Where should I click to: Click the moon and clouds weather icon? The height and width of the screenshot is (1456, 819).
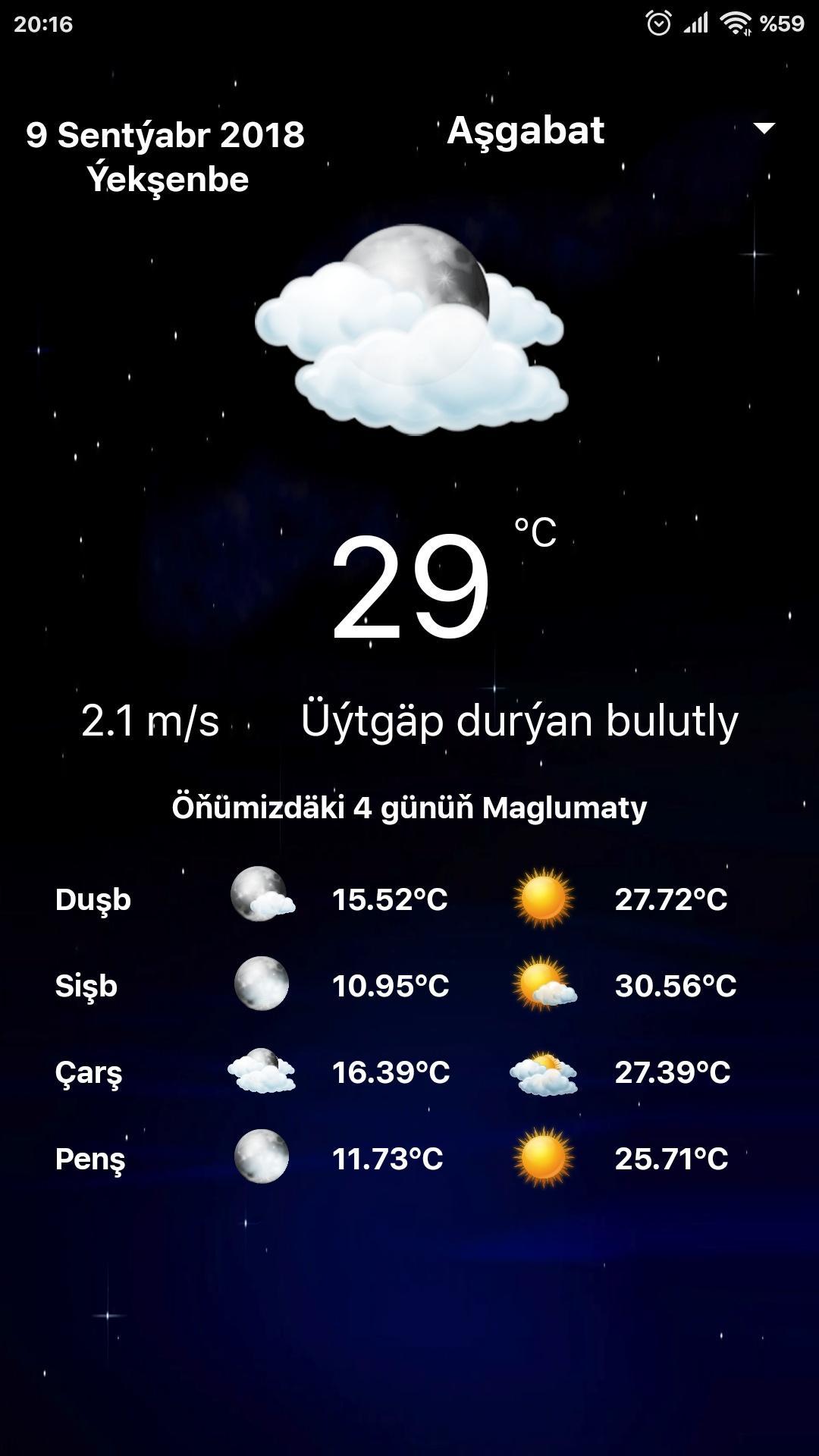[409, 326]
